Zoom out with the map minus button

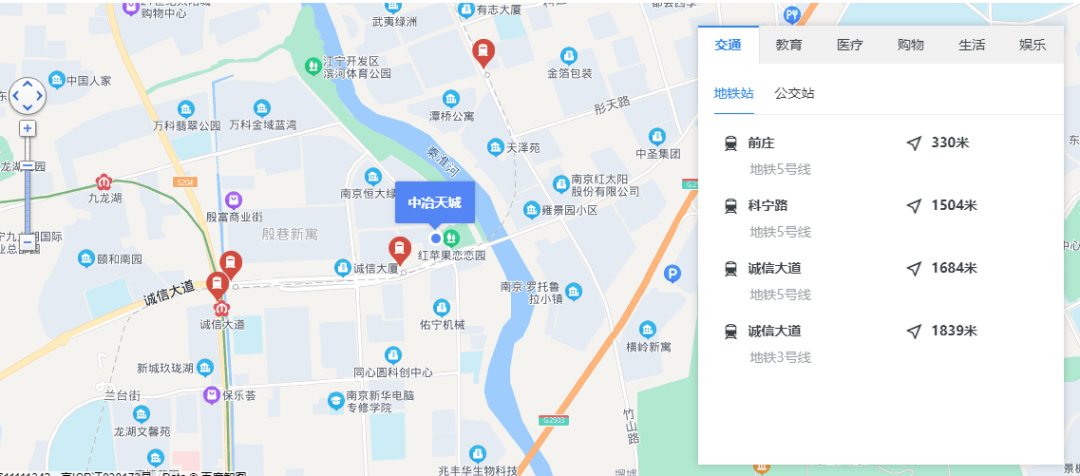click(x=27, y=242)
